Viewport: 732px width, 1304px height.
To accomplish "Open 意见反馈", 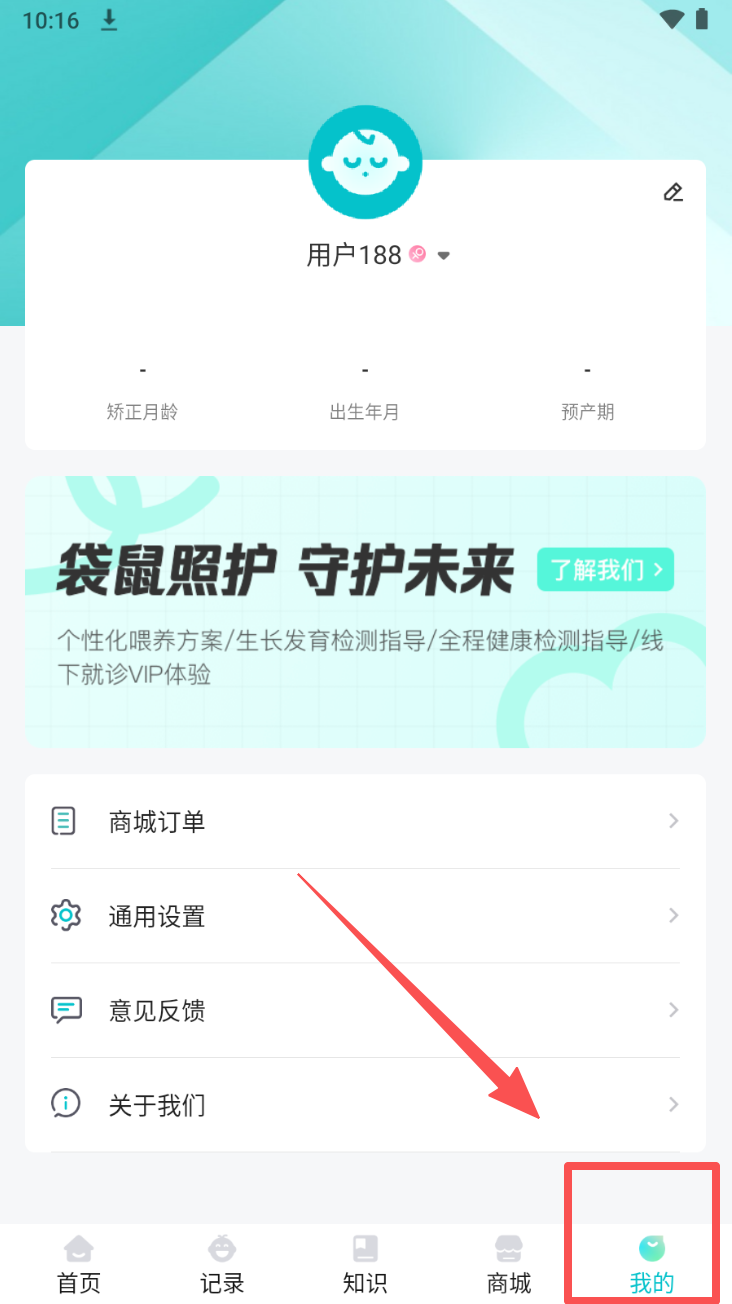I will 365,1010.
